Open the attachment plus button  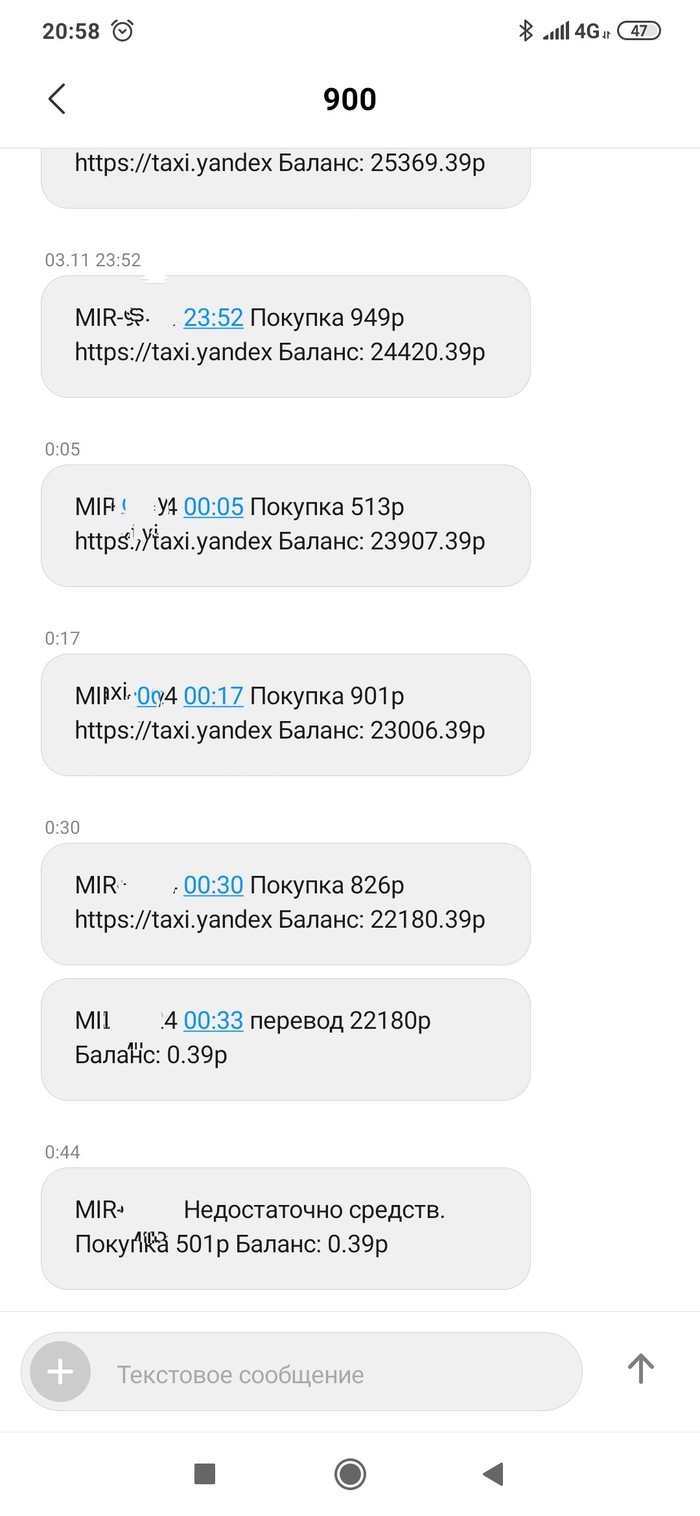(x=60, y=1371)
